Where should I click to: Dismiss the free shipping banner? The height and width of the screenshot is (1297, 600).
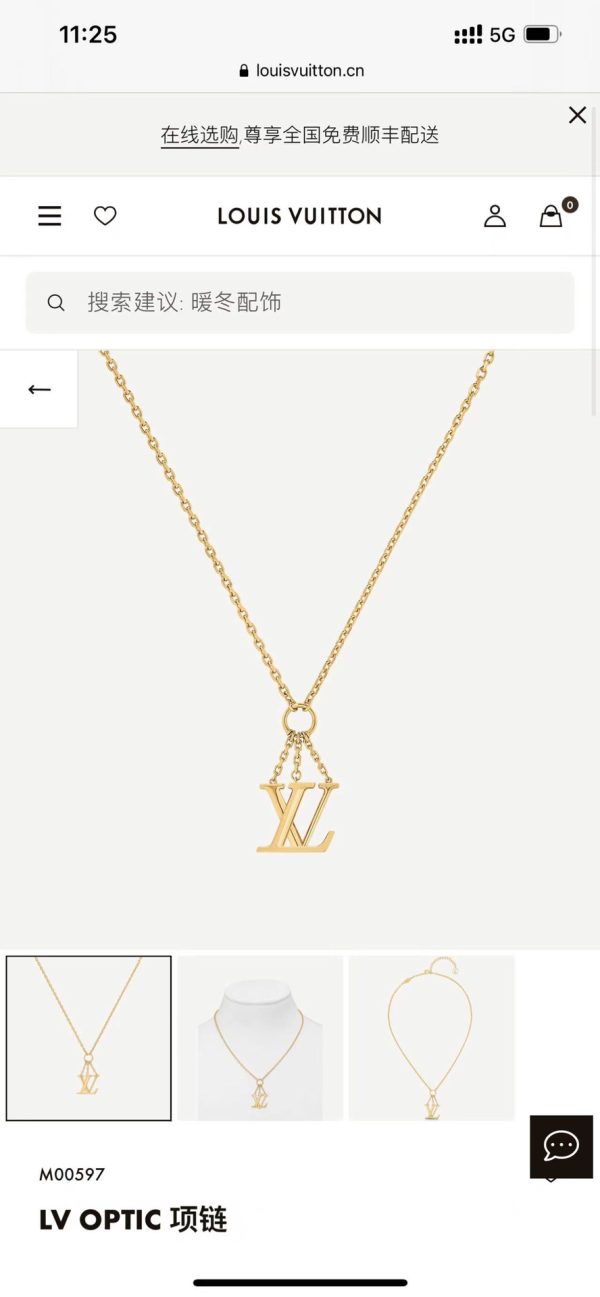pyautogui.click(x=577, y=115)
